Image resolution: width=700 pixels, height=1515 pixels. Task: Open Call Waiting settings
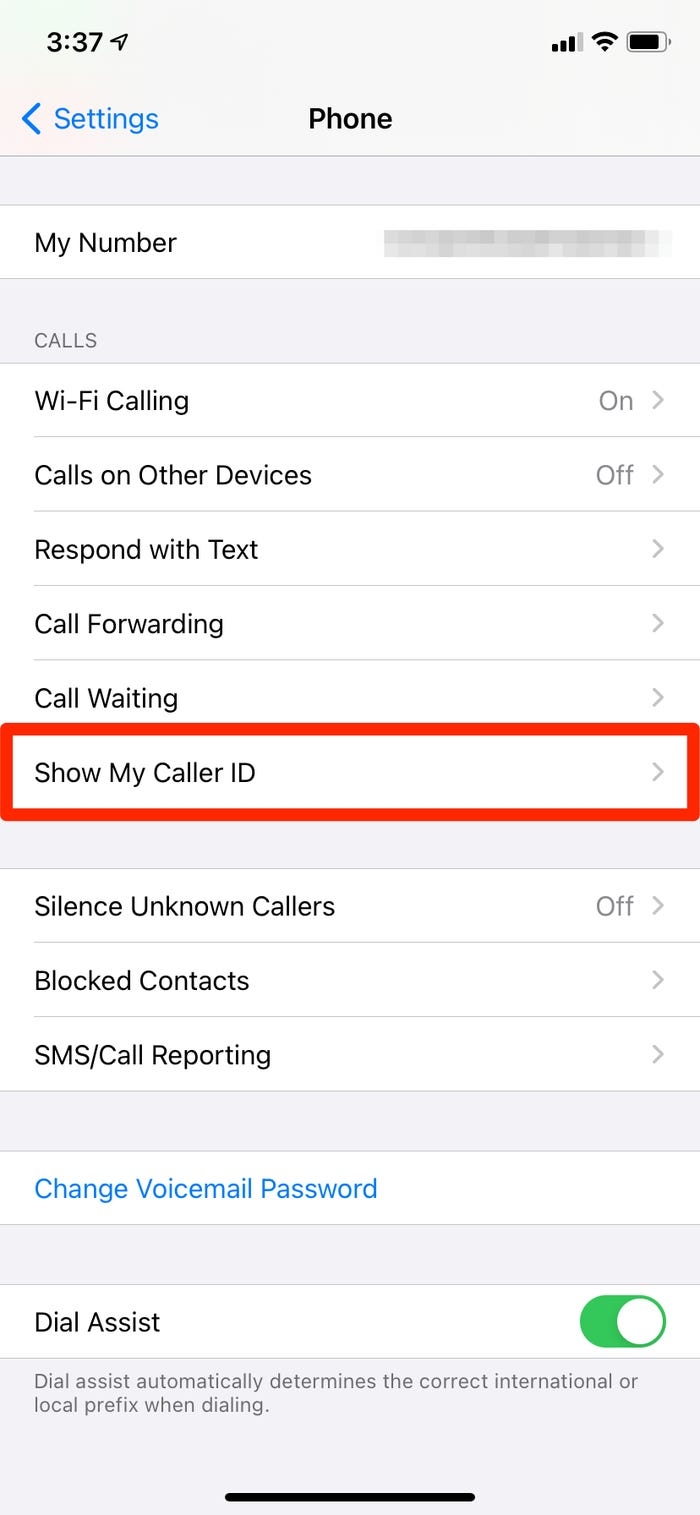point(350,698)
